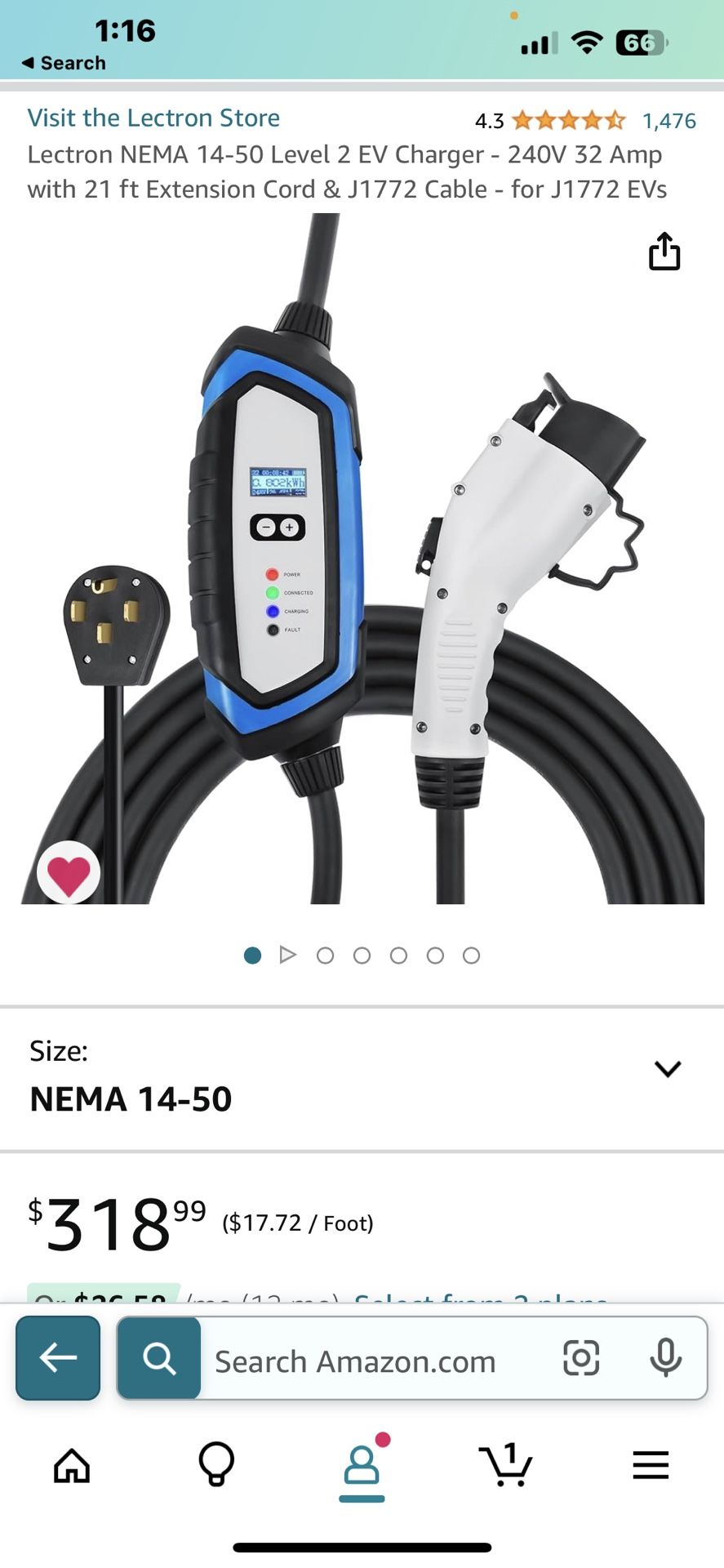The image size is (724, 1568).
Task: Go back using the teal arrow button
Action: click(x=58, y=1358)
